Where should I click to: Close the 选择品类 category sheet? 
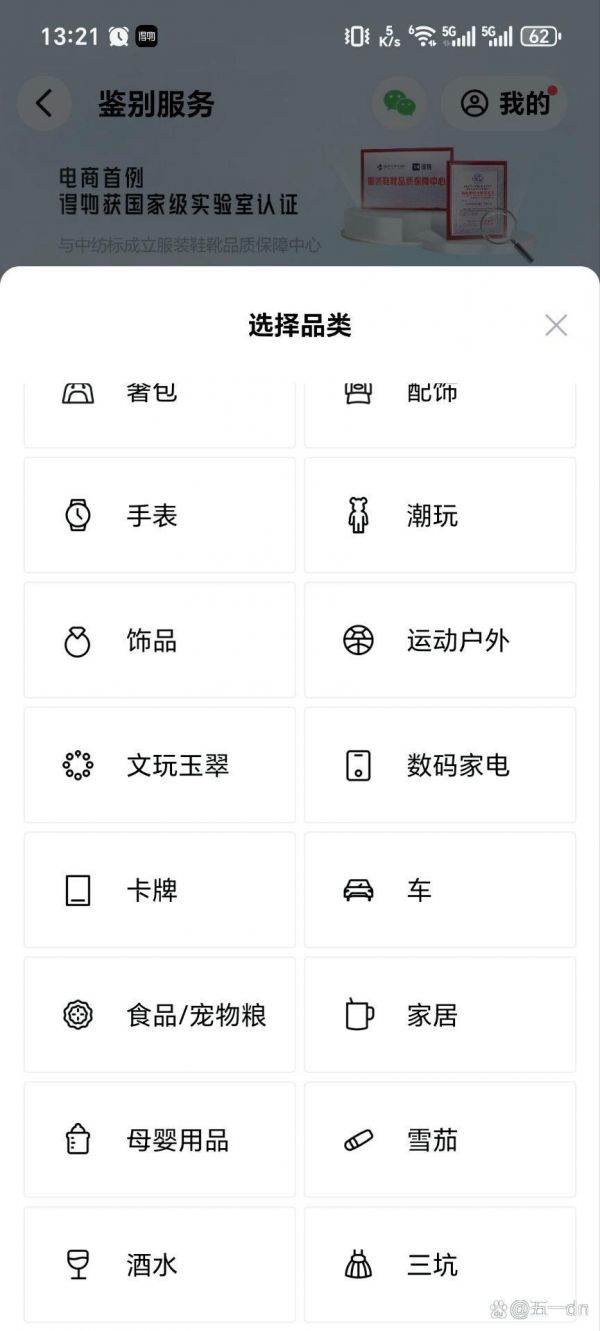pos(556,325)
